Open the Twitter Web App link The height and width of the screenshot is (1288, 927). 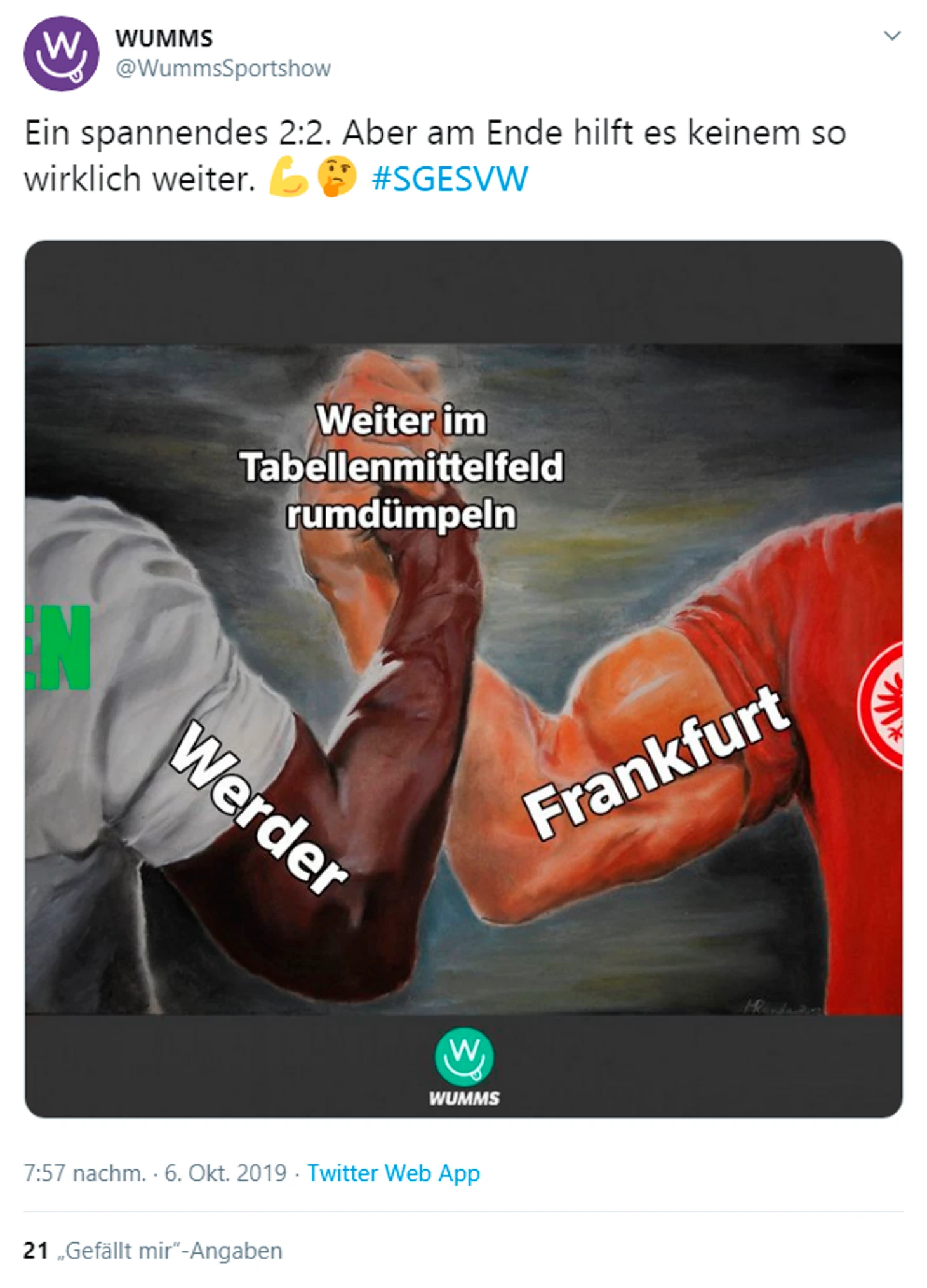pos(393,1173)
